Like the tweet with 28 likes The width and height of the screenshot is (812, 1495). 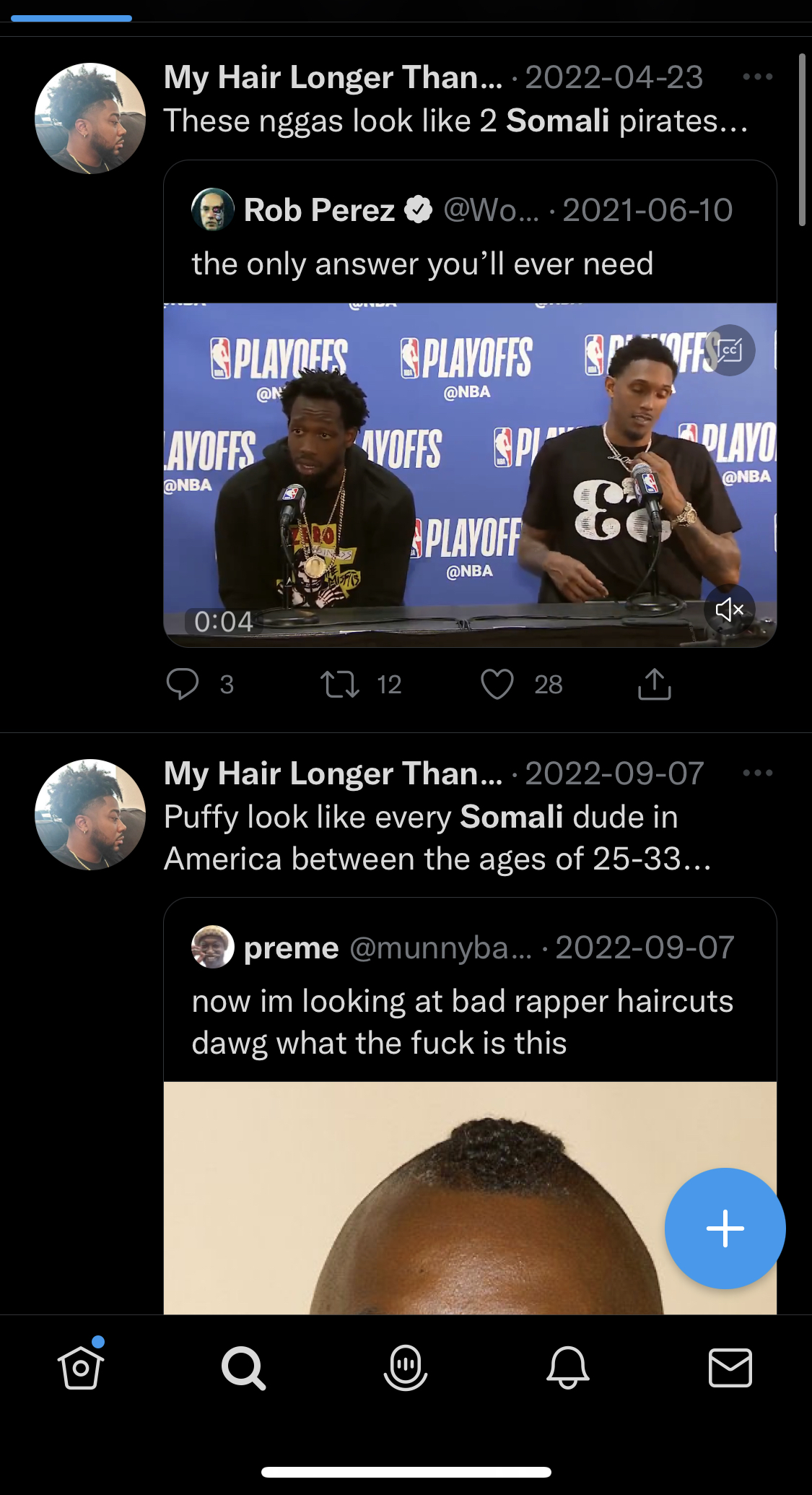(497, 684)
